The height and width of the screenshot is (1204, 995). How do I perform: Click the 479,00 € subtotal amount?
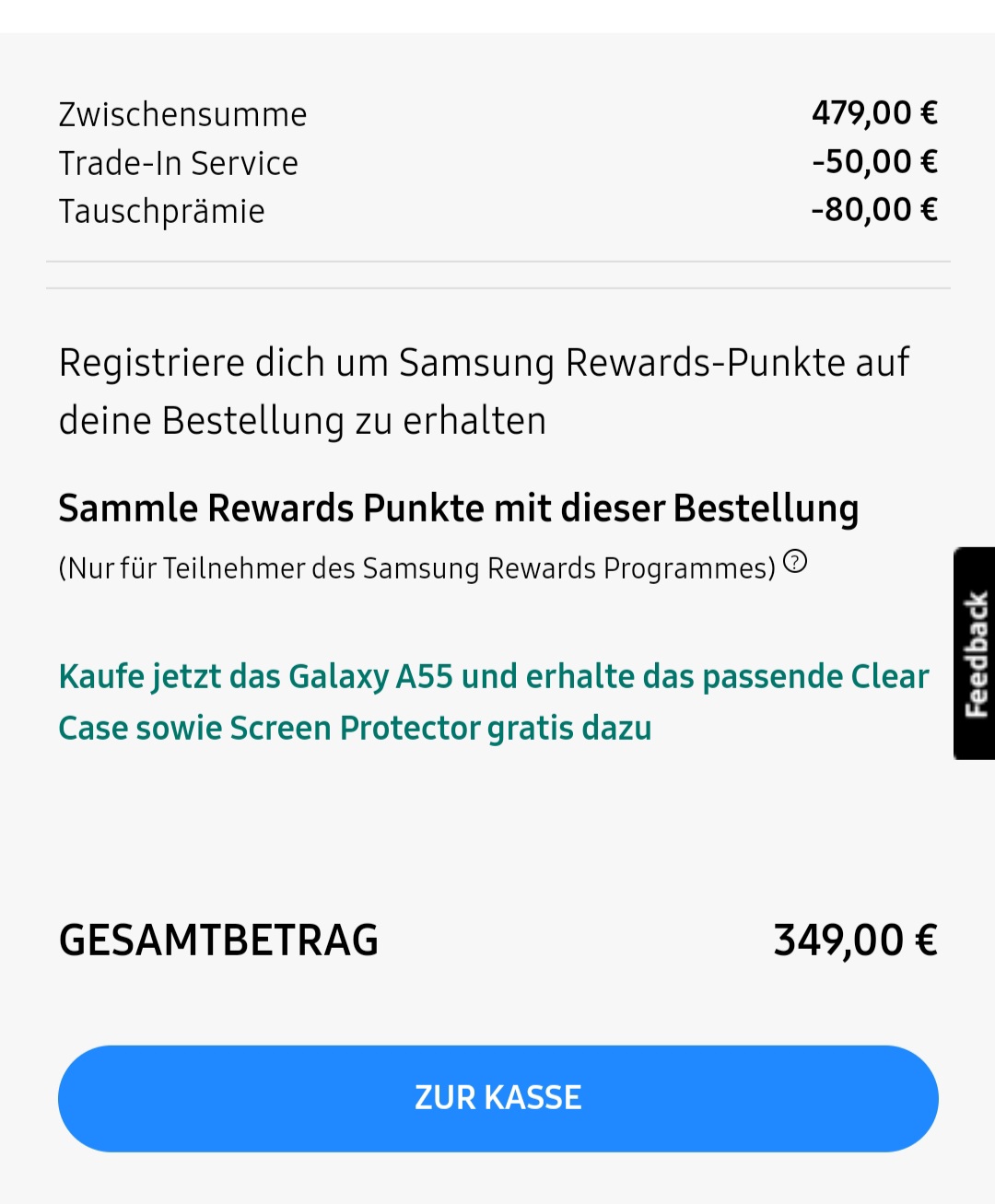(874, 111)
